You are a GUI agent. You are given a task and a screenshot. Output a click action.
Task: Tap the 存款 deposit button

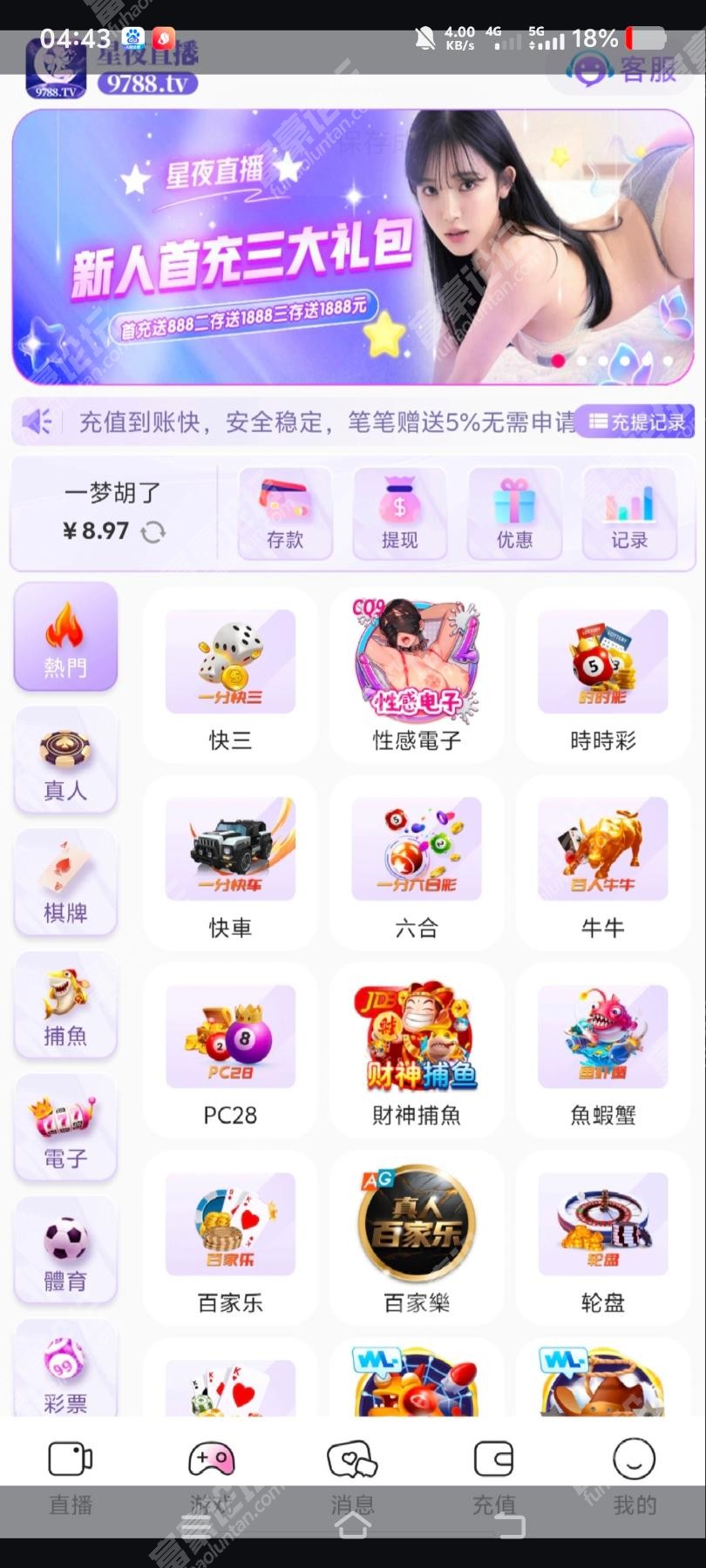pos(285,514)
